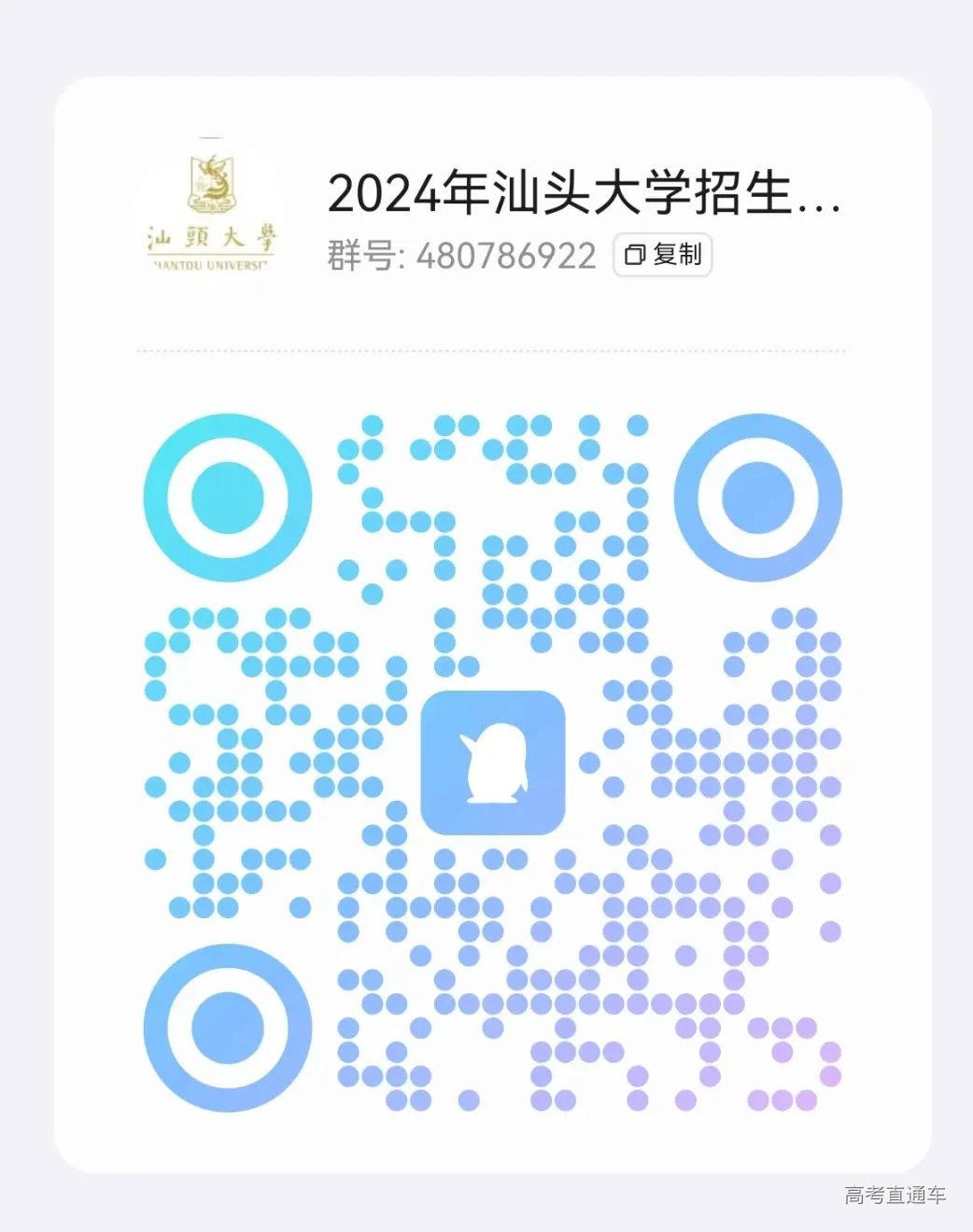
Task: Click the copy icon beside 复制
Action: pyautogui.click(x=636, y=255)
